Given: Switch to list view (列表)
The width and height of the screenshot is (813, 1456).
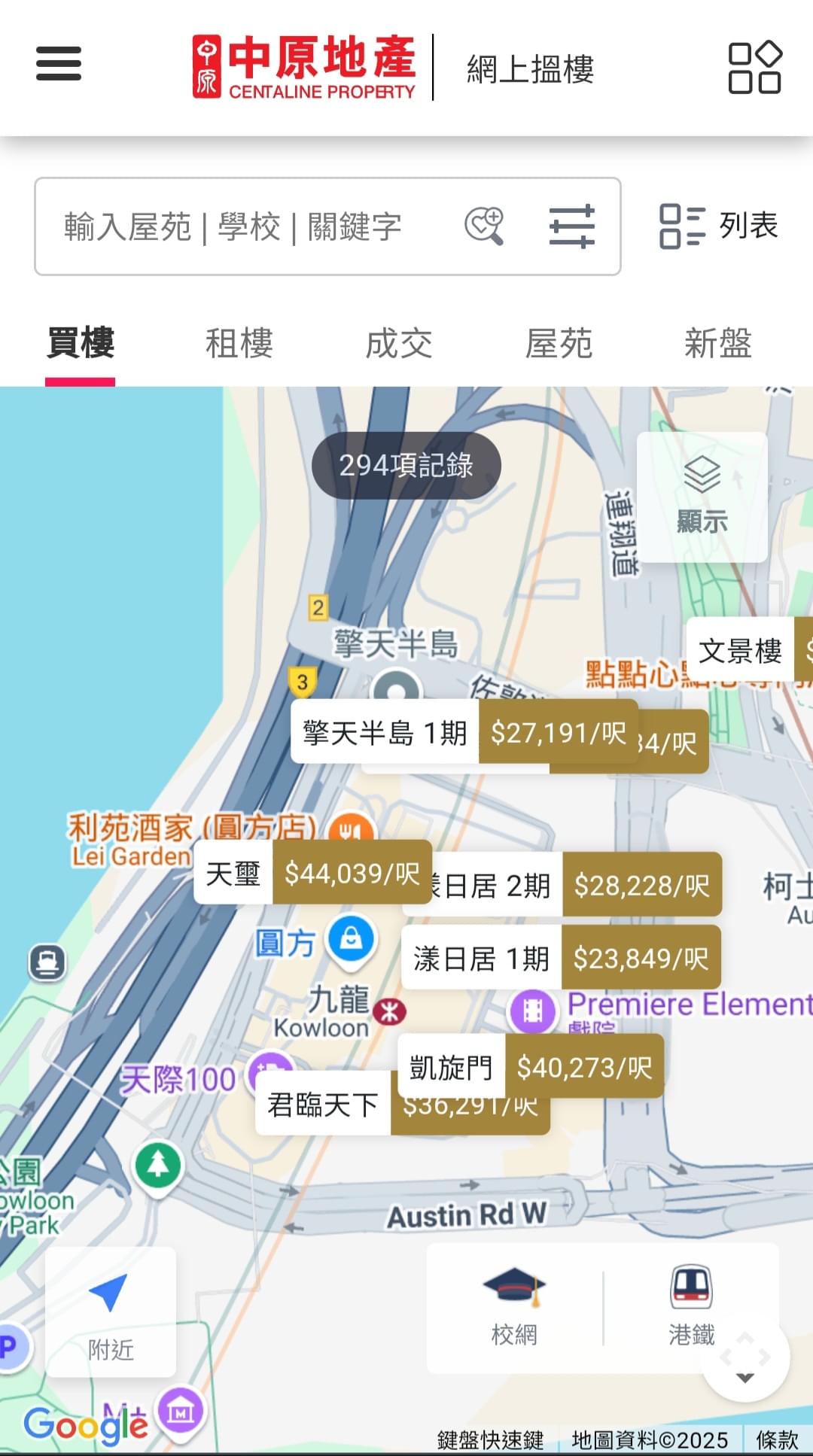Looking at the screenshot, I should [x=718, y=226].
